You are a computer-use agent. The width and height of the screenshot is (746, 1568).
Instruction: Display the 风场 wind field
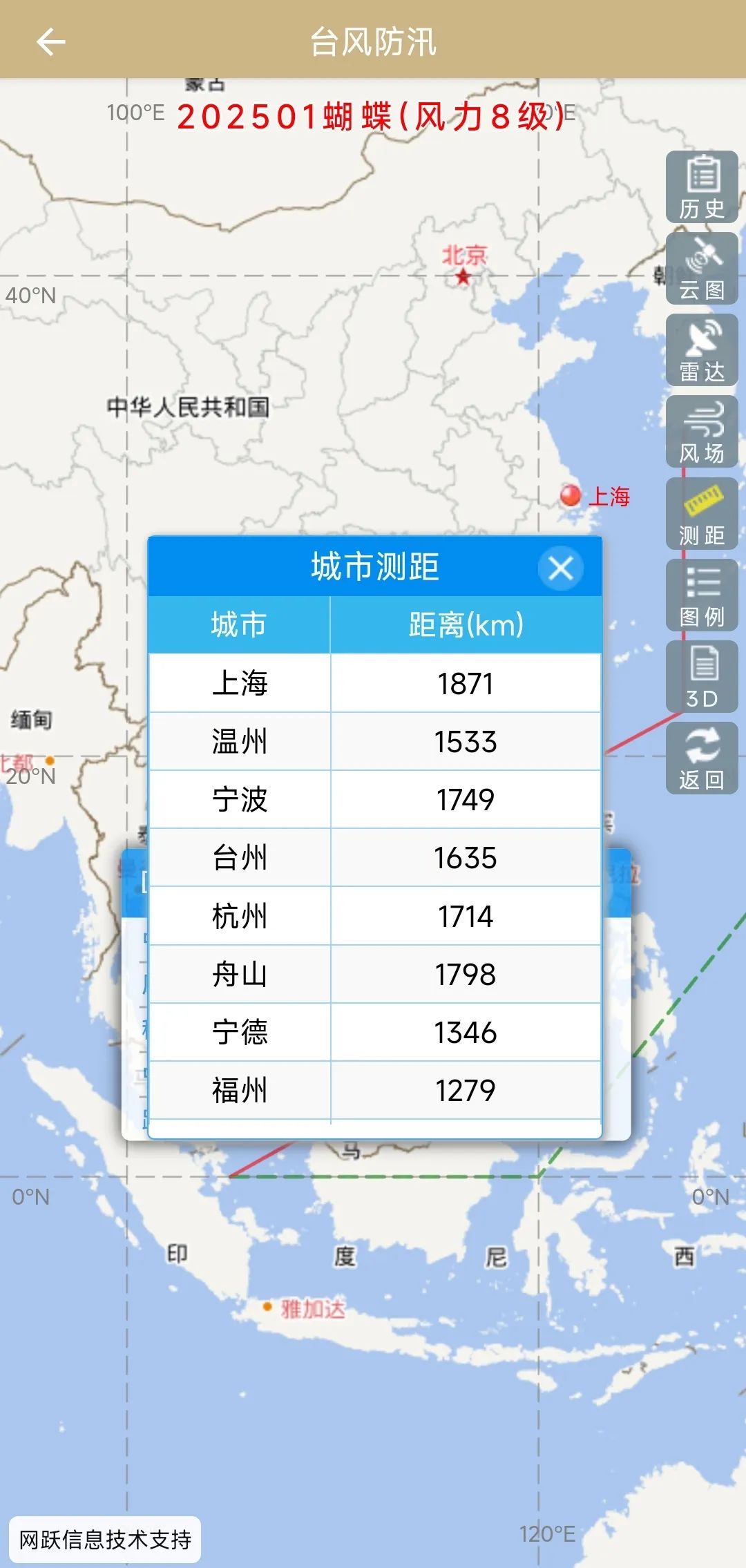point(702,432)
